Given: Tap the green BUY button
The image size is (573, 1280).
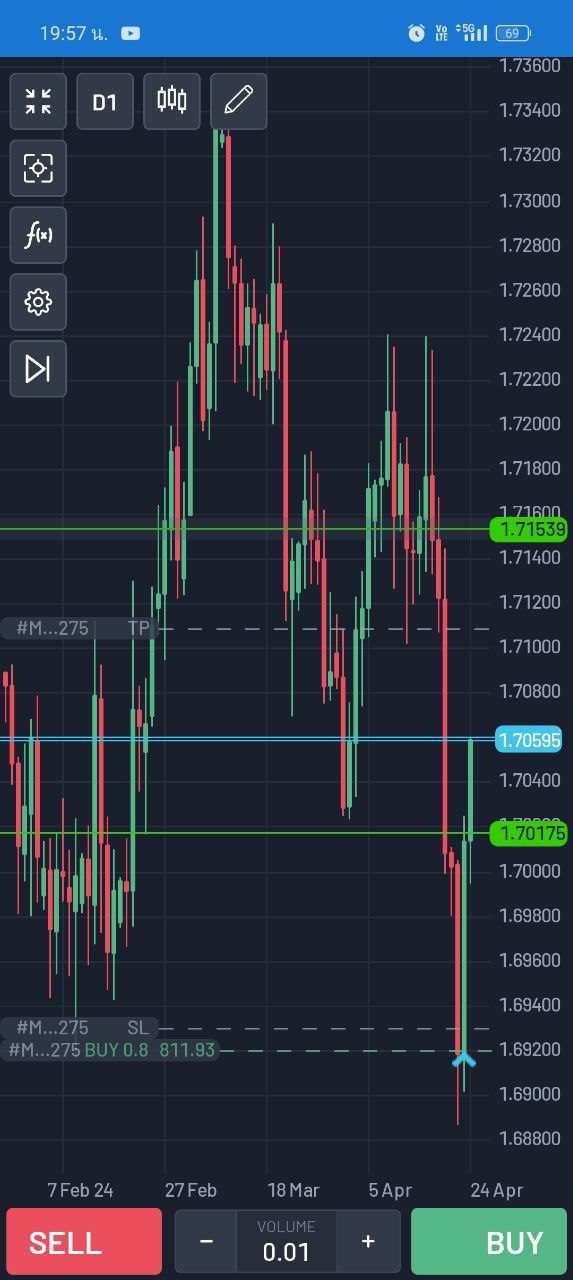Looking at the screenshot, I should click(x=489, y=1242).
